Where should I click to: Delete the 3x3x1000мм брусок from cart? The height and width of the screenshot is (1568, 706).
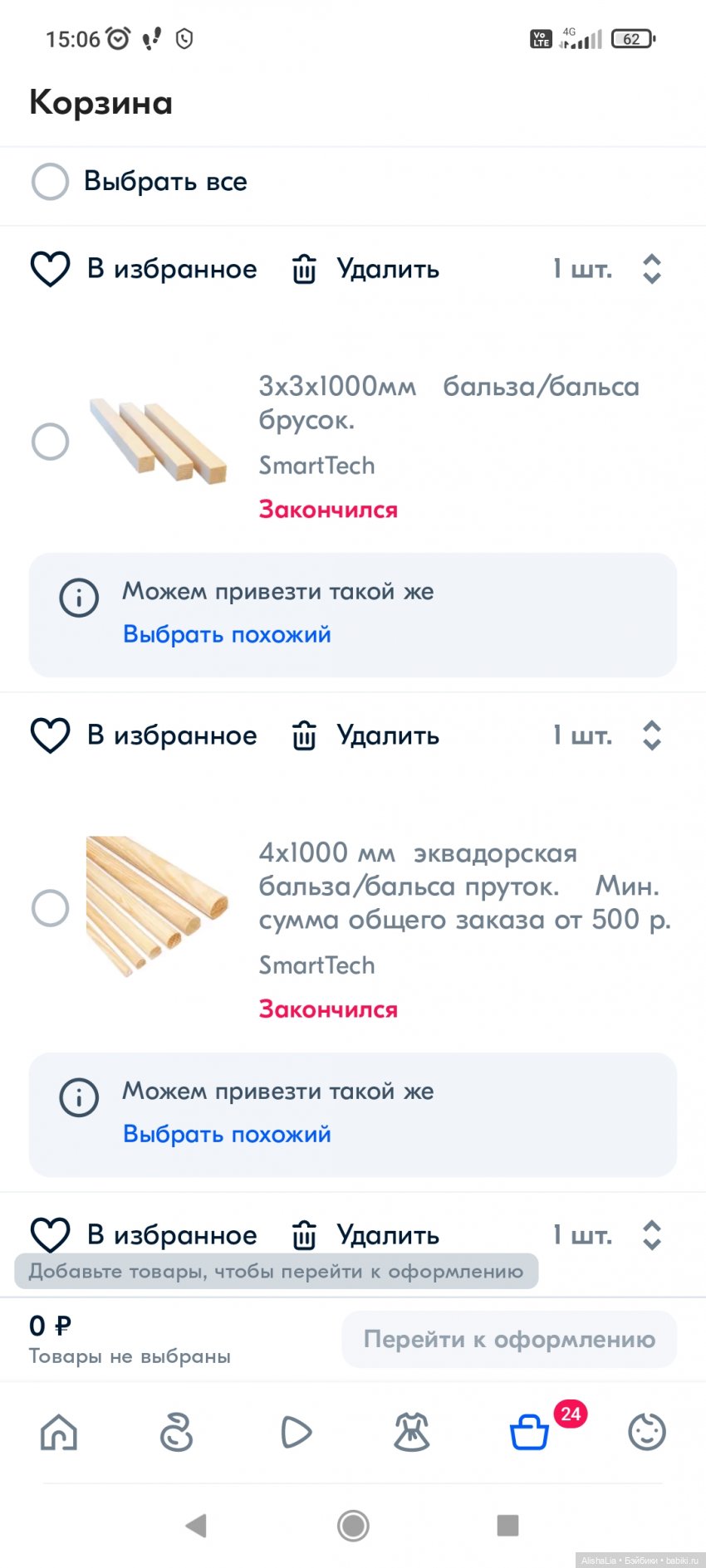pyautogui.click(x=365, y=270)
